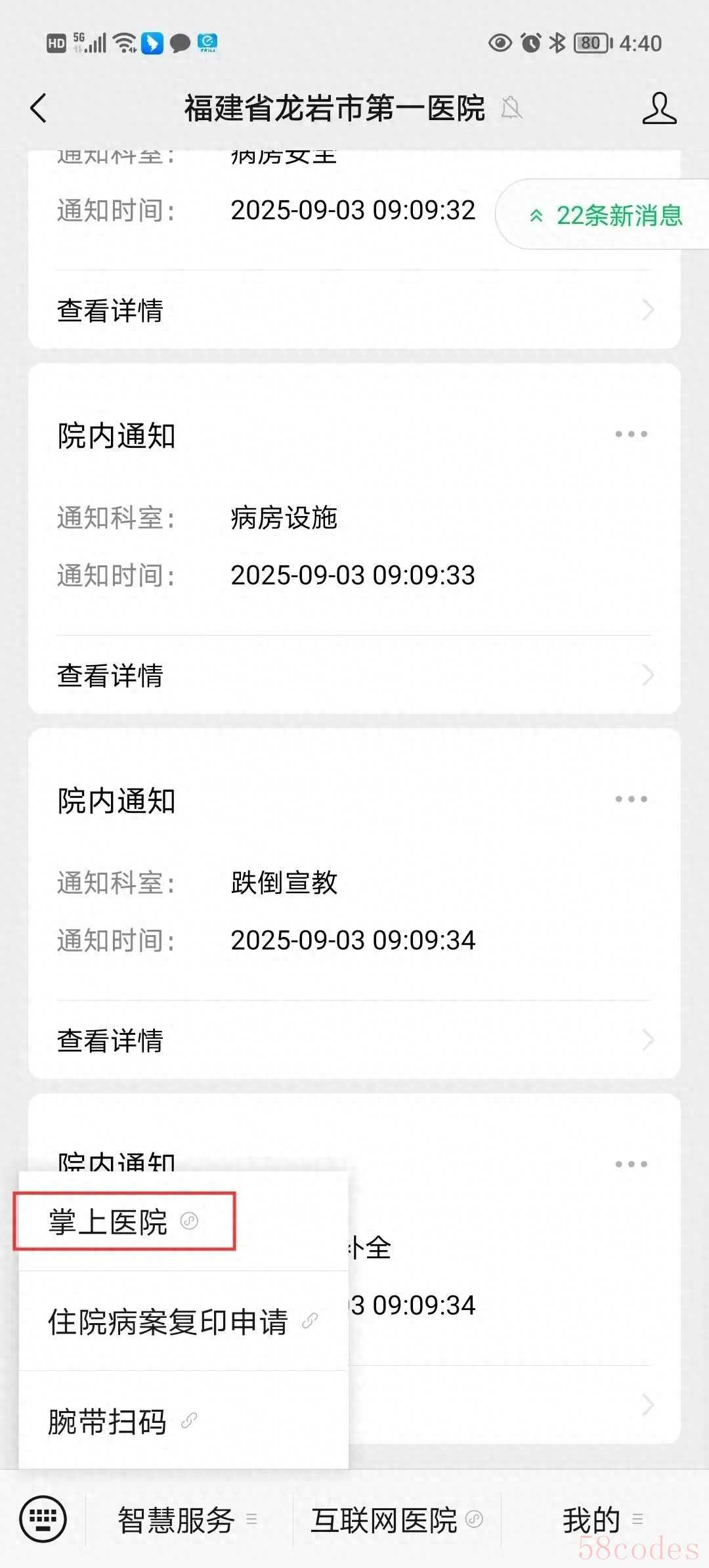Open more options on 病房设施 notice

click(x=631, y=434)
